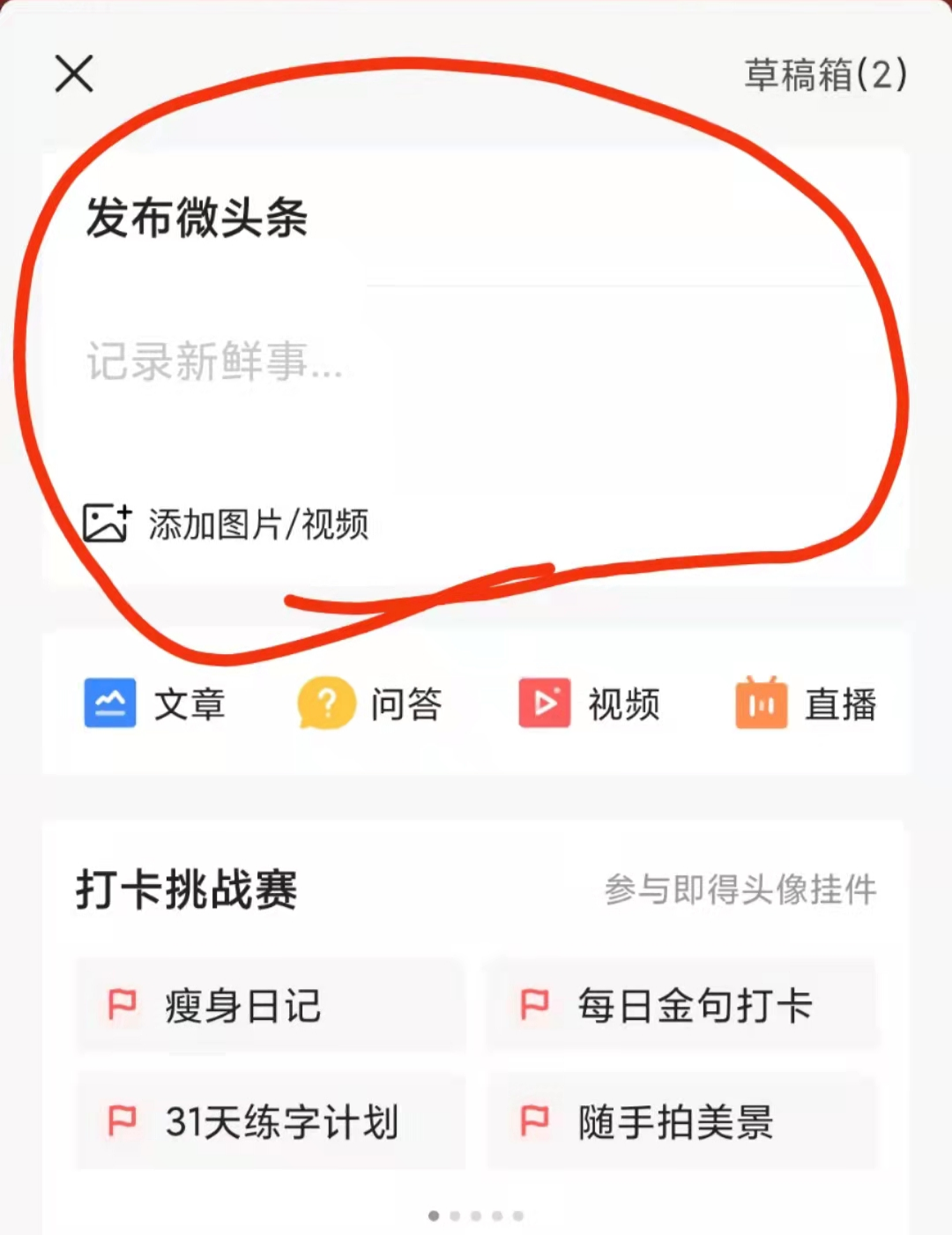Viewport: 952px width, 1235px height.
Task: Select the 直播 (Live) streaming icon
Action: pos(762,703)
